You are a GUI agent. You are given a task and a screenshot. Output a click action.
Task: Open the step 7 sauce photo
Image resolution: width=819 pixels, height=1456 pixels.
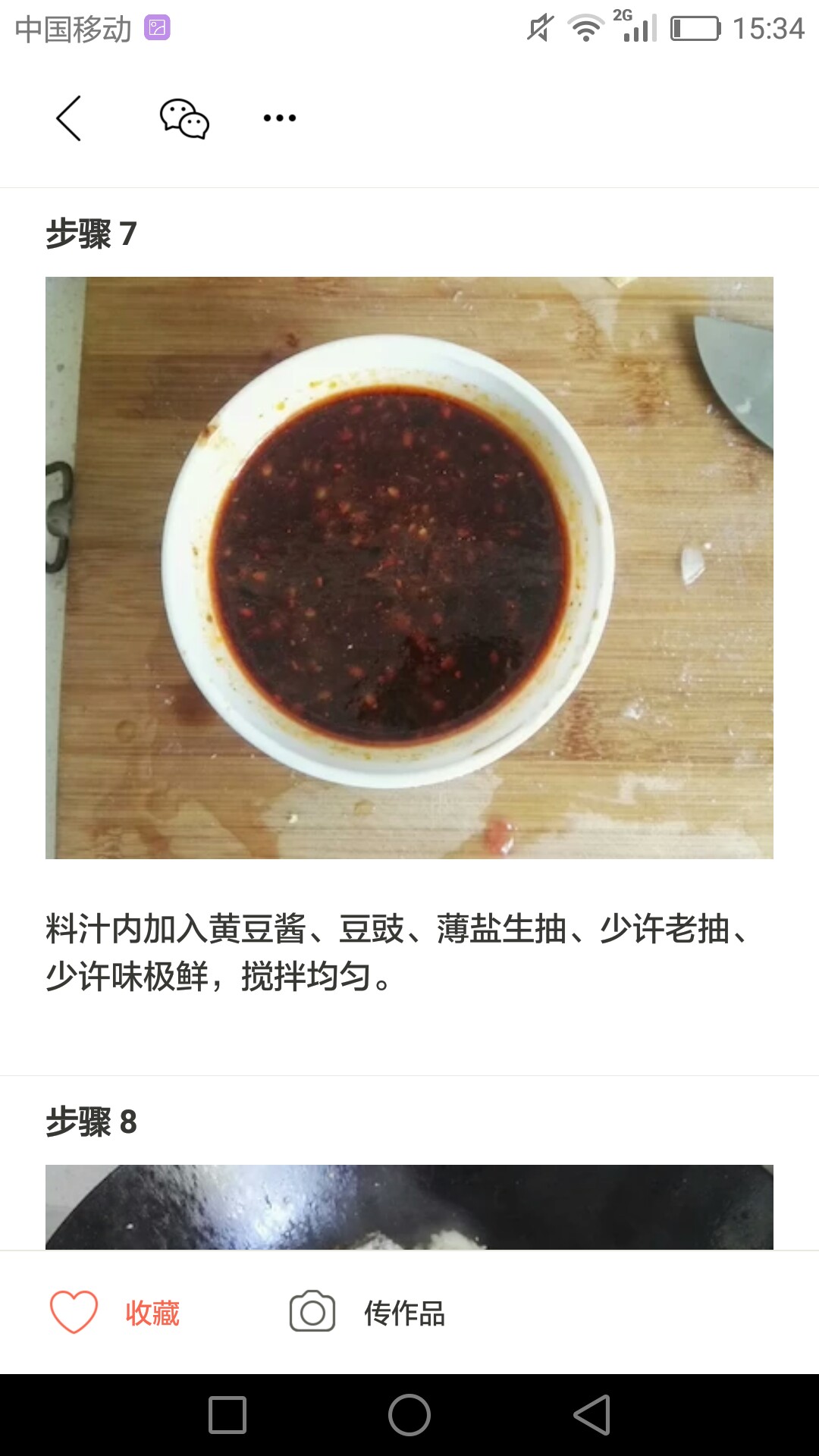[x=409, y=568]
